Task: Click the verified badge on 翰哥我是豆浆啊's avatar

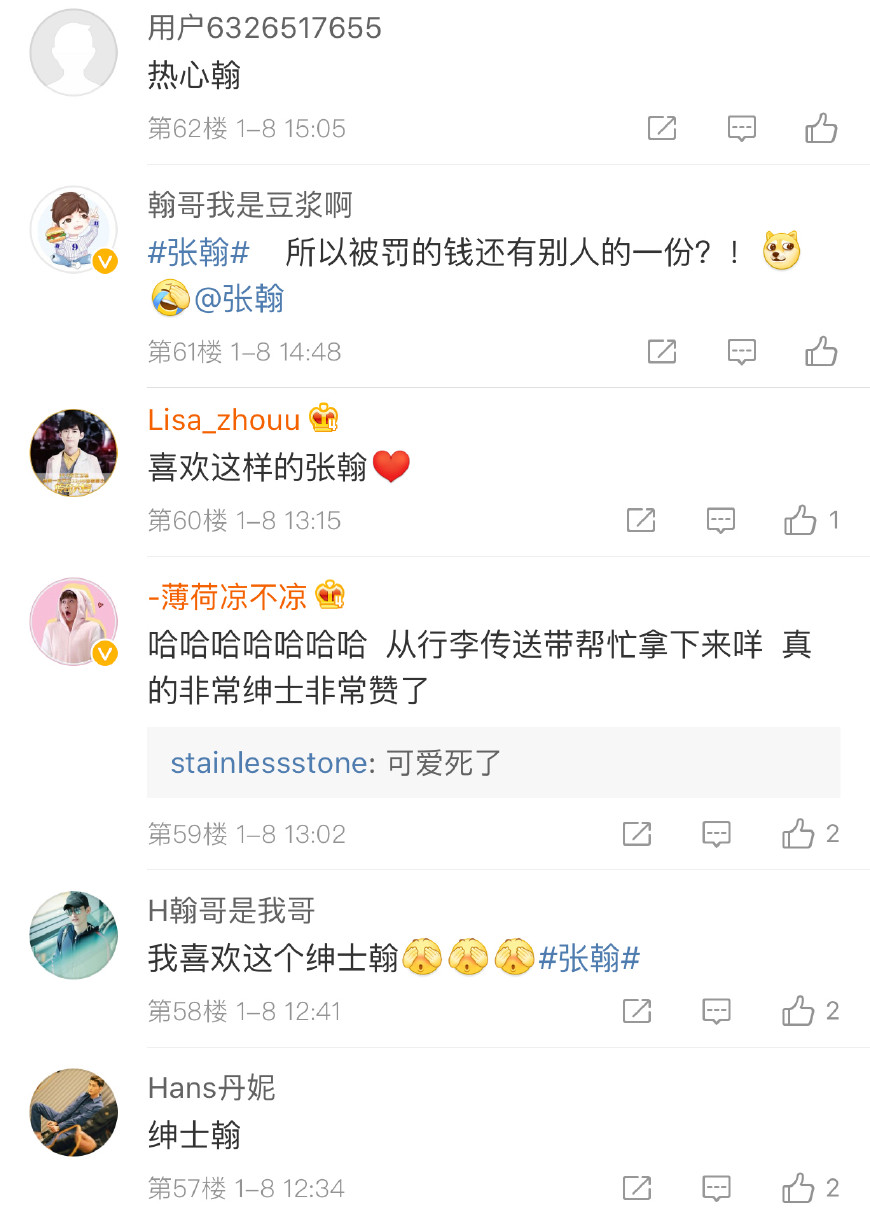Action: (x=104, y=263)
